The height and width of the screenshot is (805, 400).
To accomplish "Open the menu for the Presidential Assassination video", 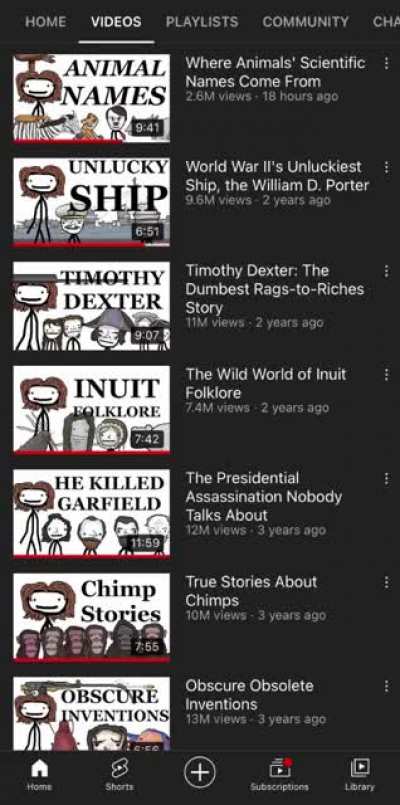I will pyautogui.click(x=386, y=478).
